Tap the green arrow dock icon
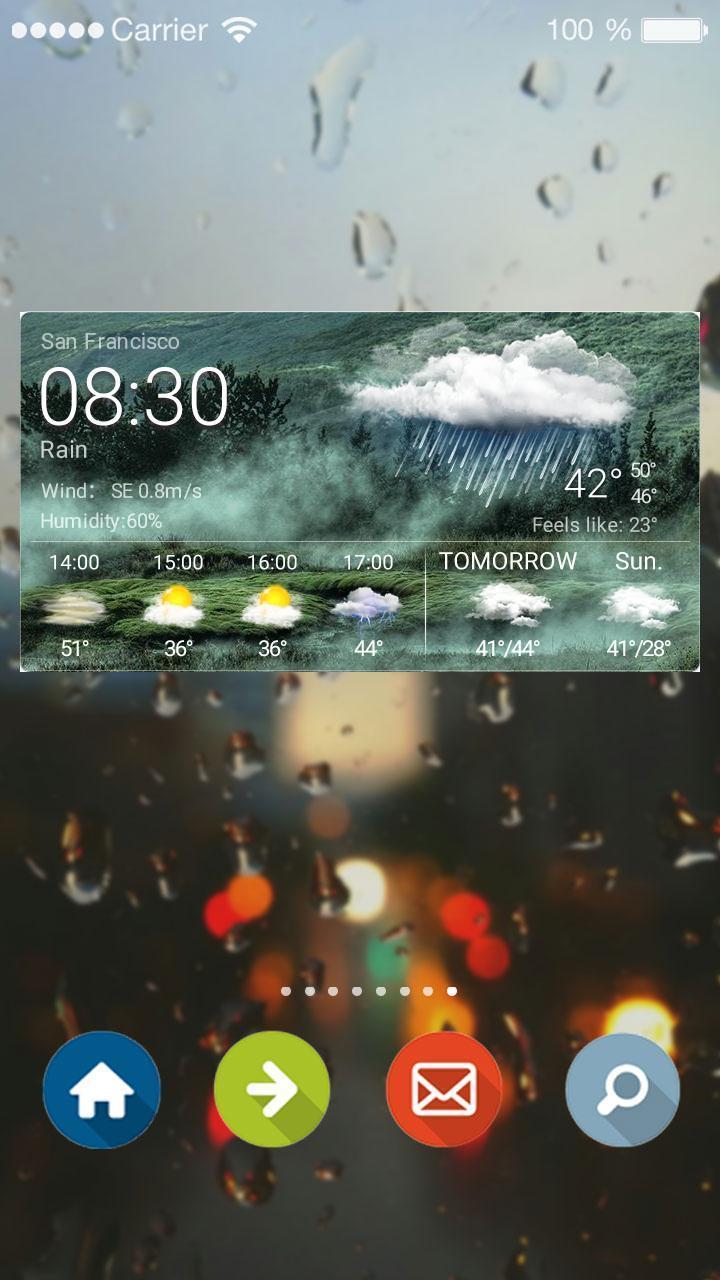This screenshot has width=720, height=1280. coord(272,1090)
